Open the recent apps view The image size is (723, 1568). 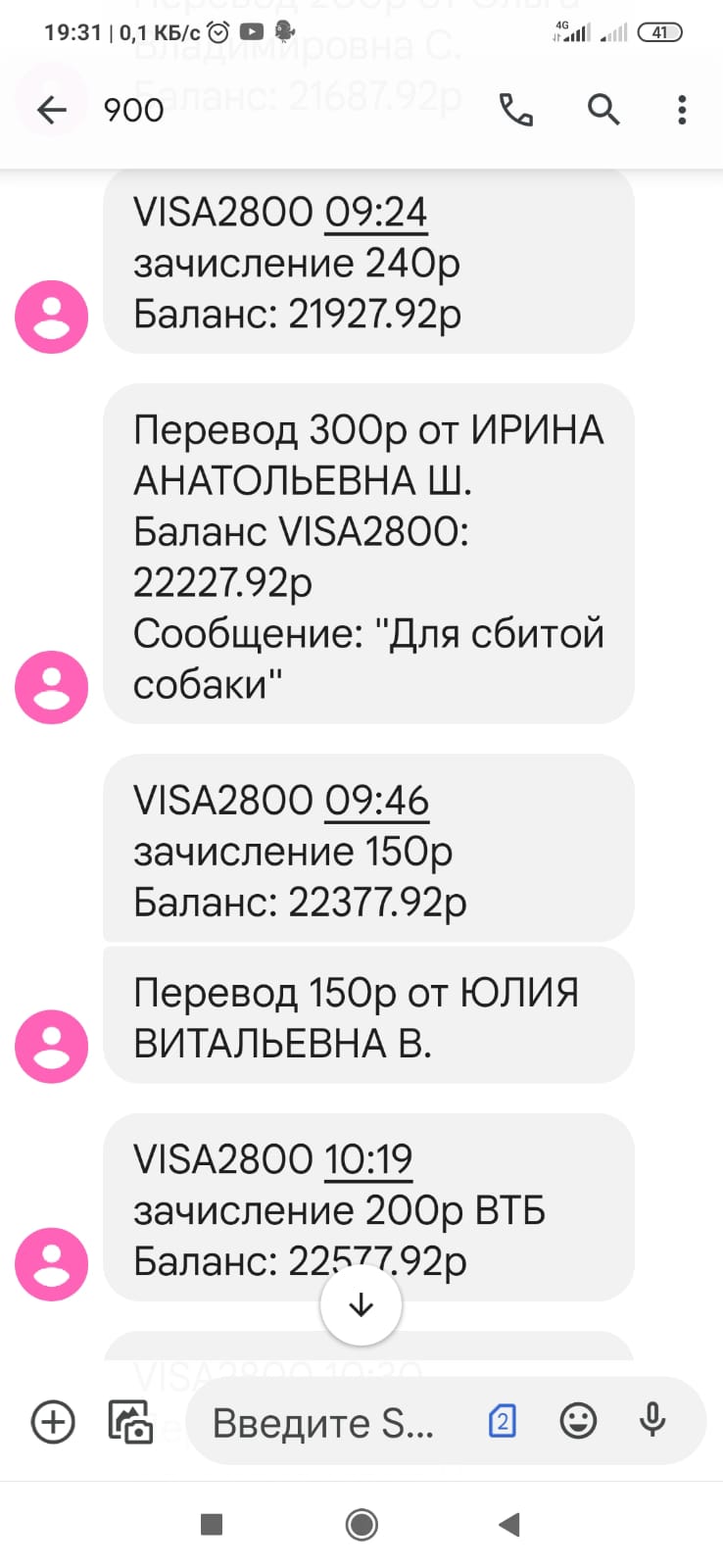[x=212, y=1524]
